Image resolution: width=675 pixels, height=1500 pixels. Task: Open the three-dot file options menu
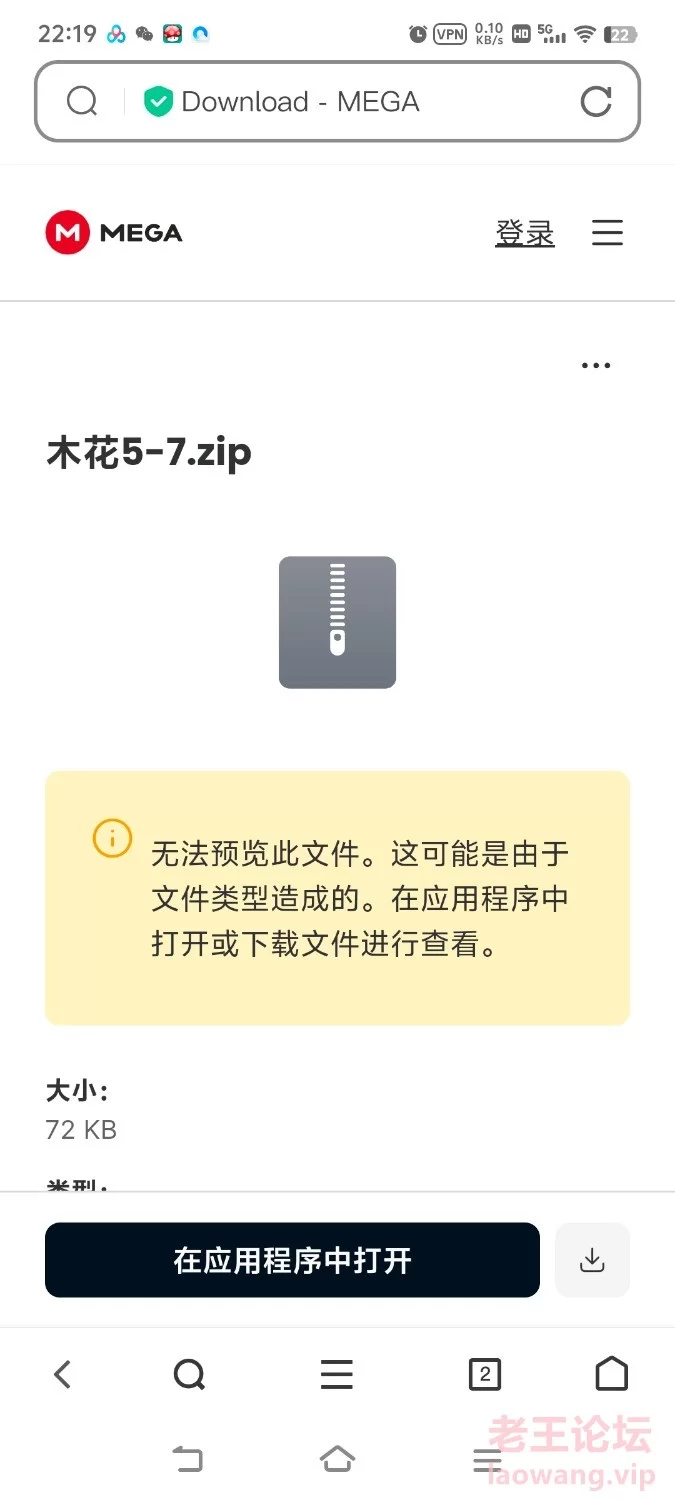596,365
